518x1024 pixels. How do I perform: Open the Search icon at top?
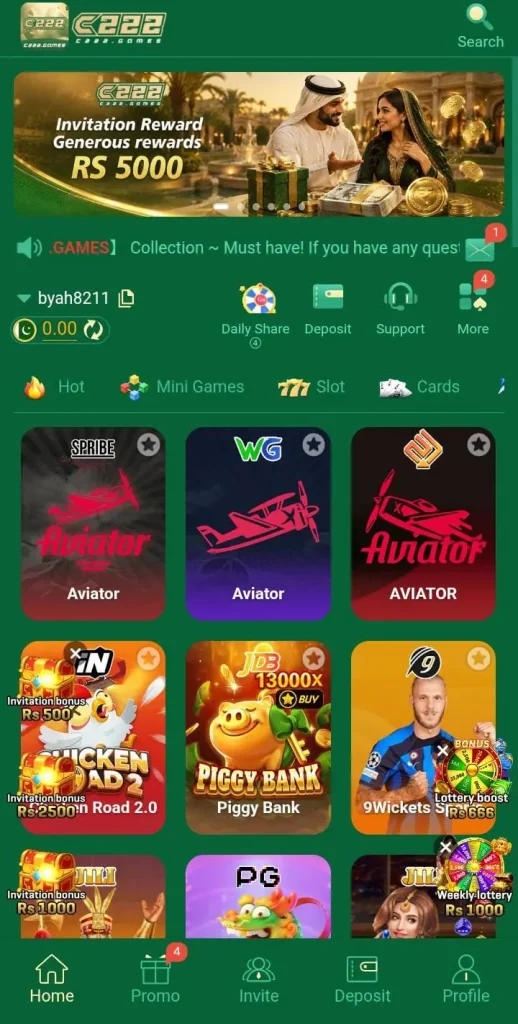[480, 26]
